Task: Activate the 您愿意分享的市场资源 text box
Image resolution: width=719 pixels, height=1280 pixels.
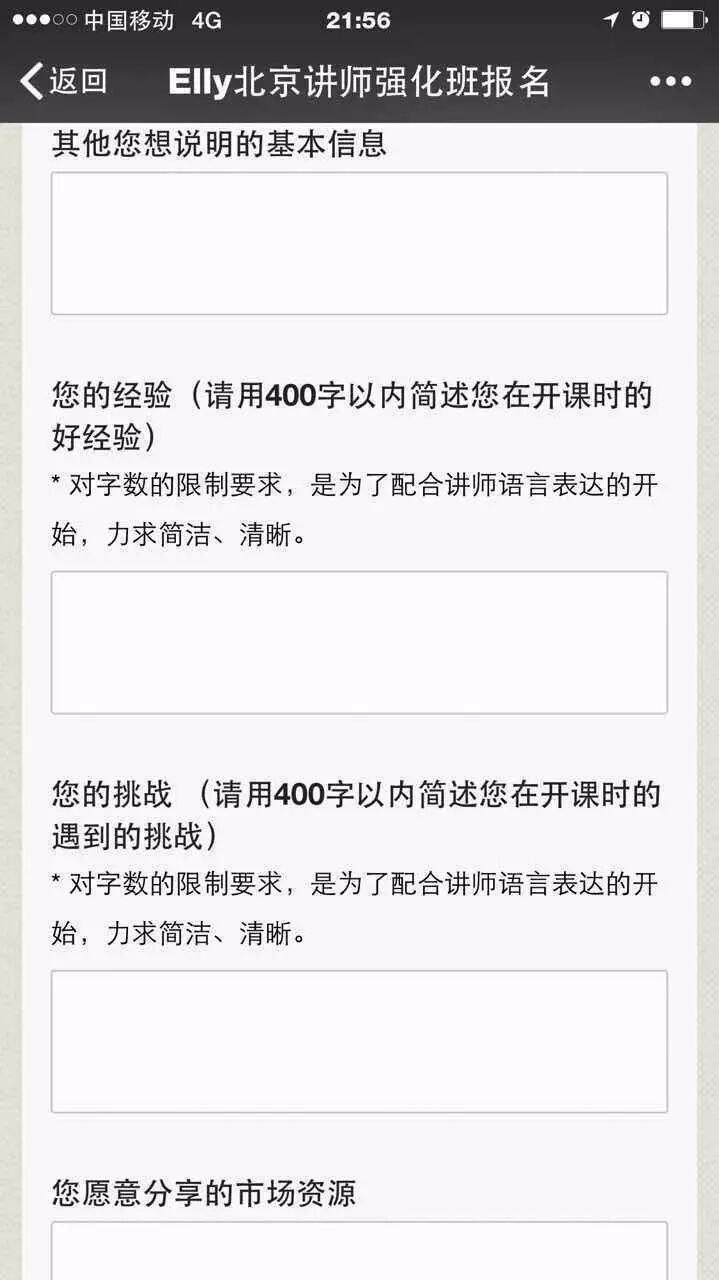Action: [359, 1252]
